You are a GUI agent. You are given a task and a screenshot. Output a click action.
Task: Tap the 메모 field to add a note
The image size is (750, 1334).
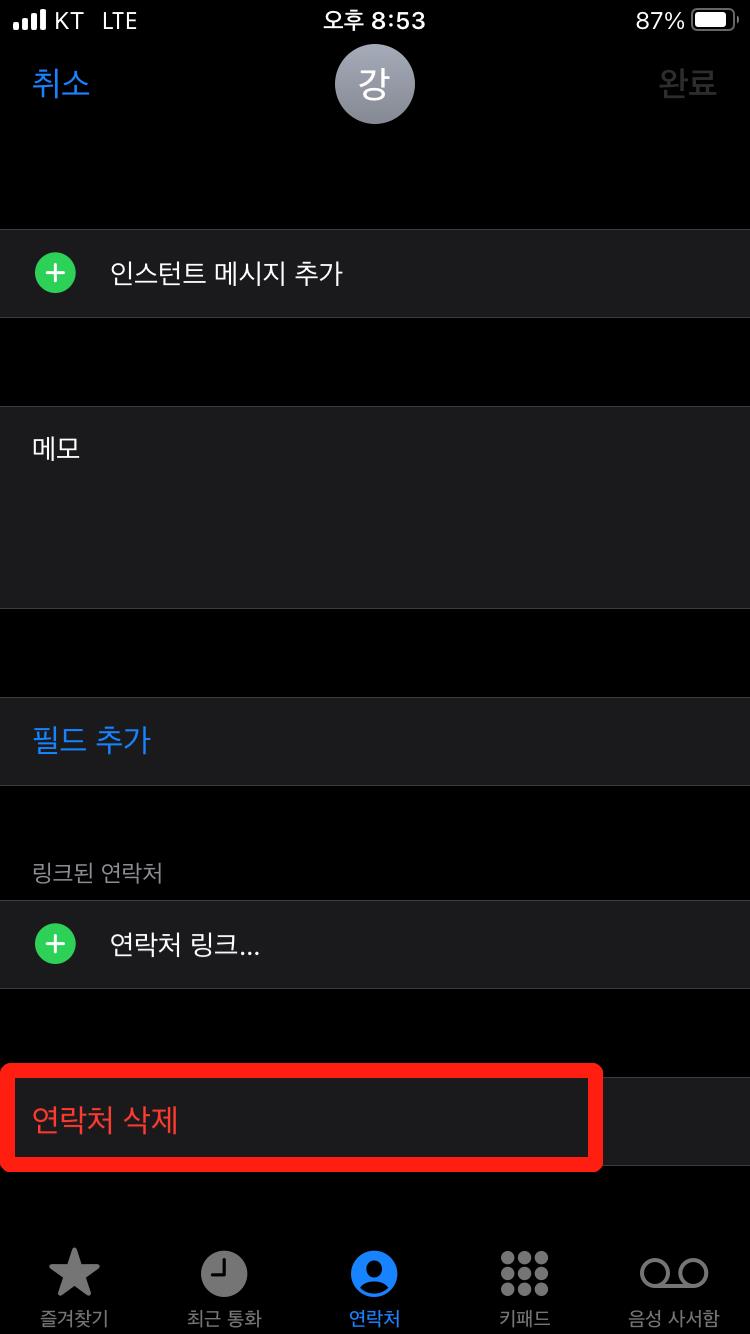(375, 507)
